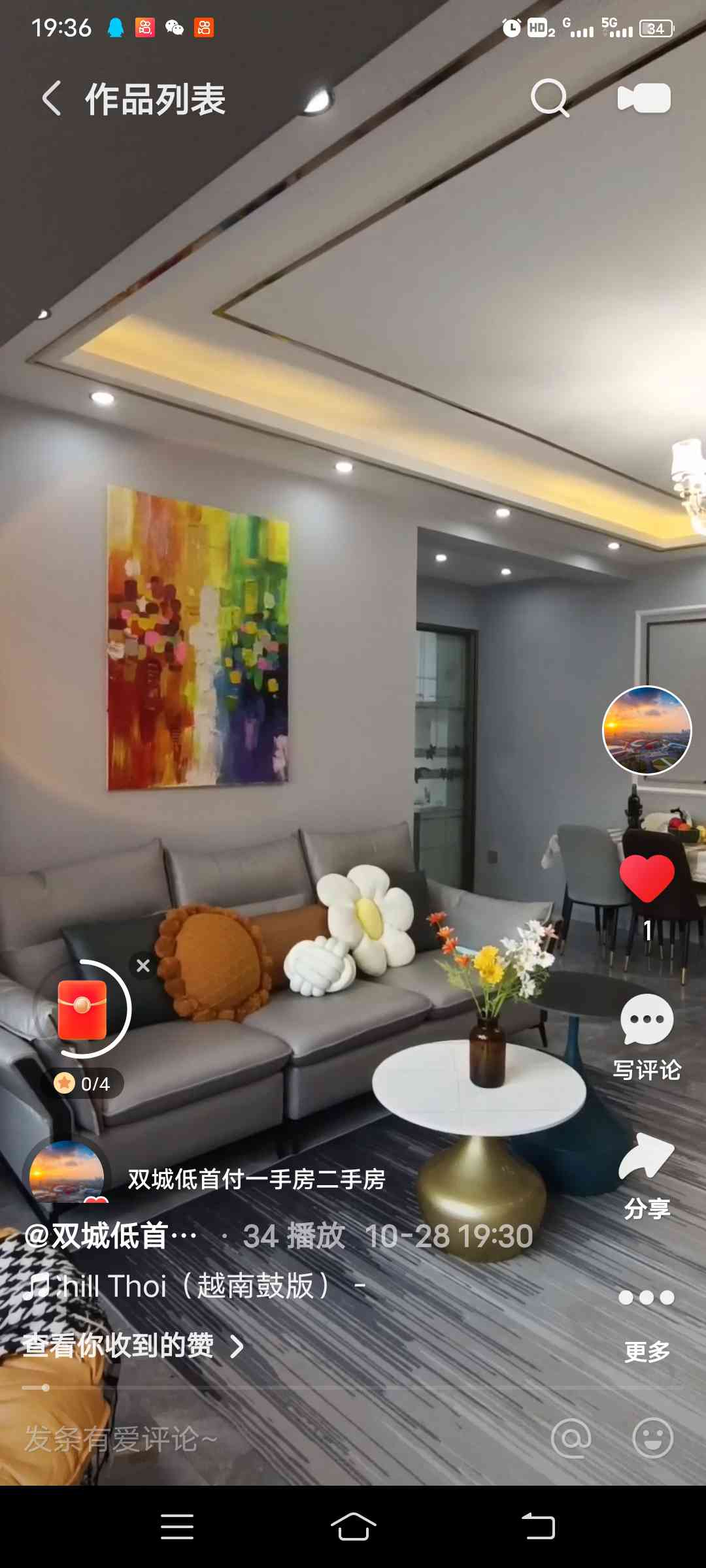This screenshot has height=1568, width=706.
Task: Open the emoji smiley picker
Action: point(652,1439)
